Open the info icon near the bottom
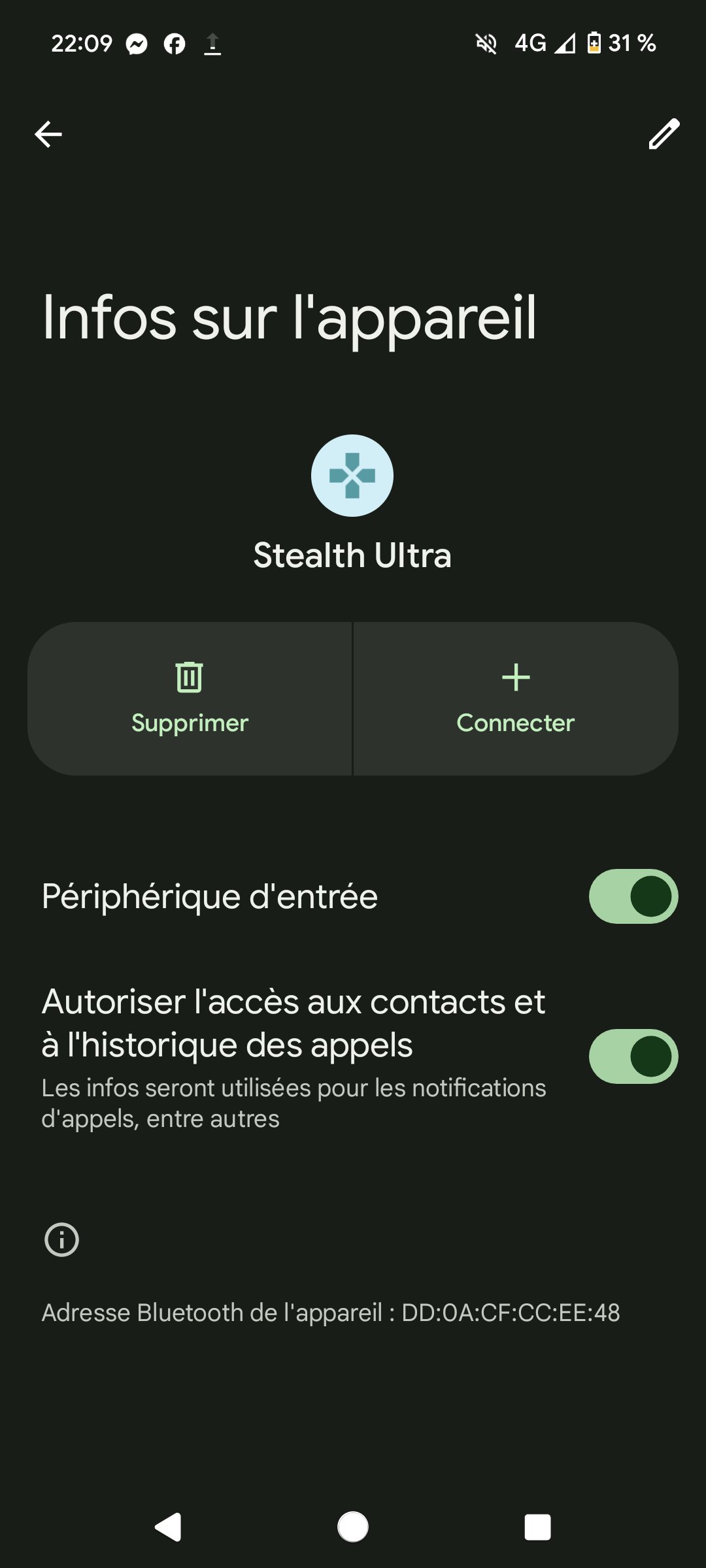 coord(61,1238)
